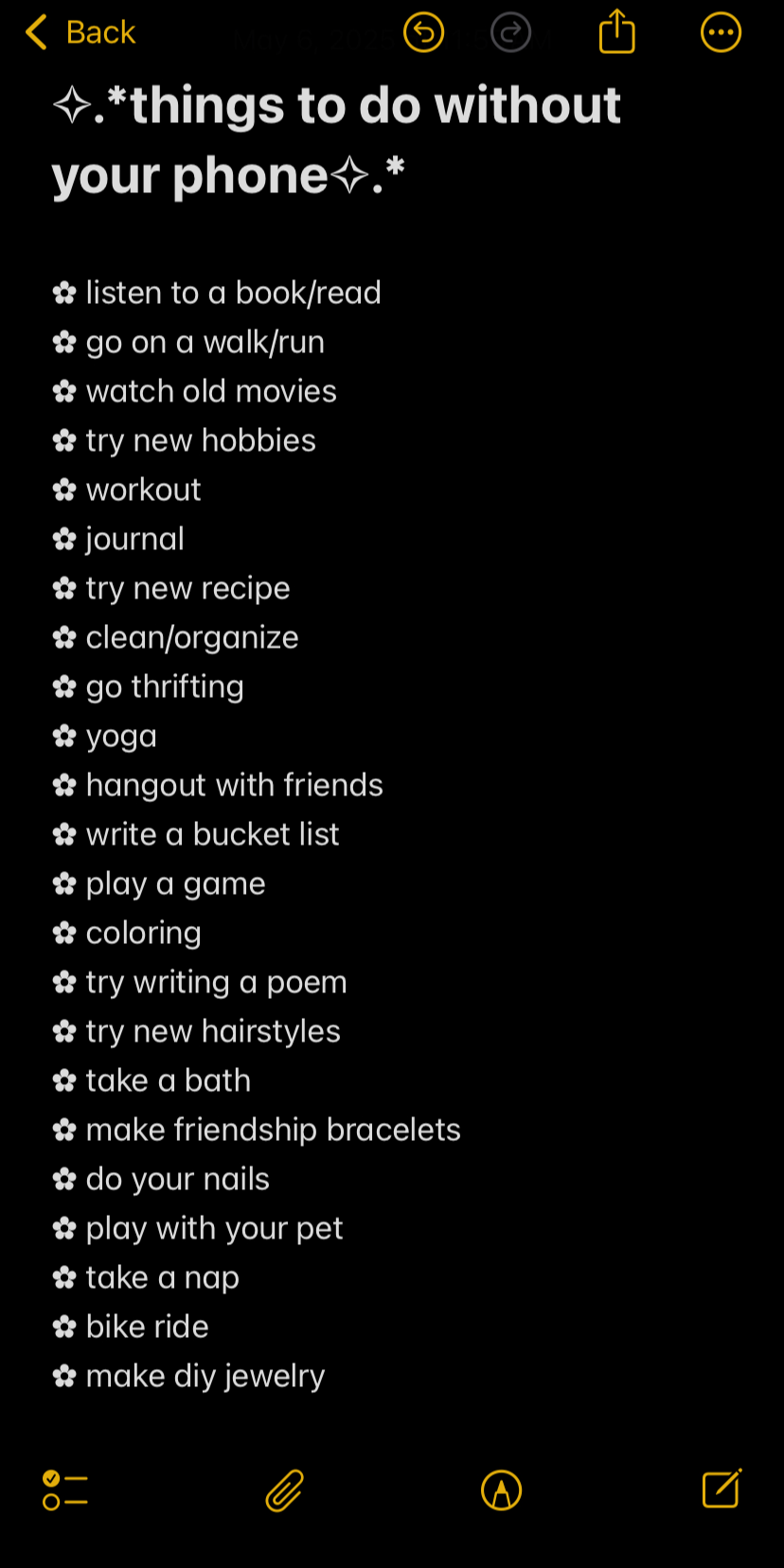This screenshot has height=1568, width=784.
Task: Select the 'make diy jewelry' item
Action: [205, 1376]
